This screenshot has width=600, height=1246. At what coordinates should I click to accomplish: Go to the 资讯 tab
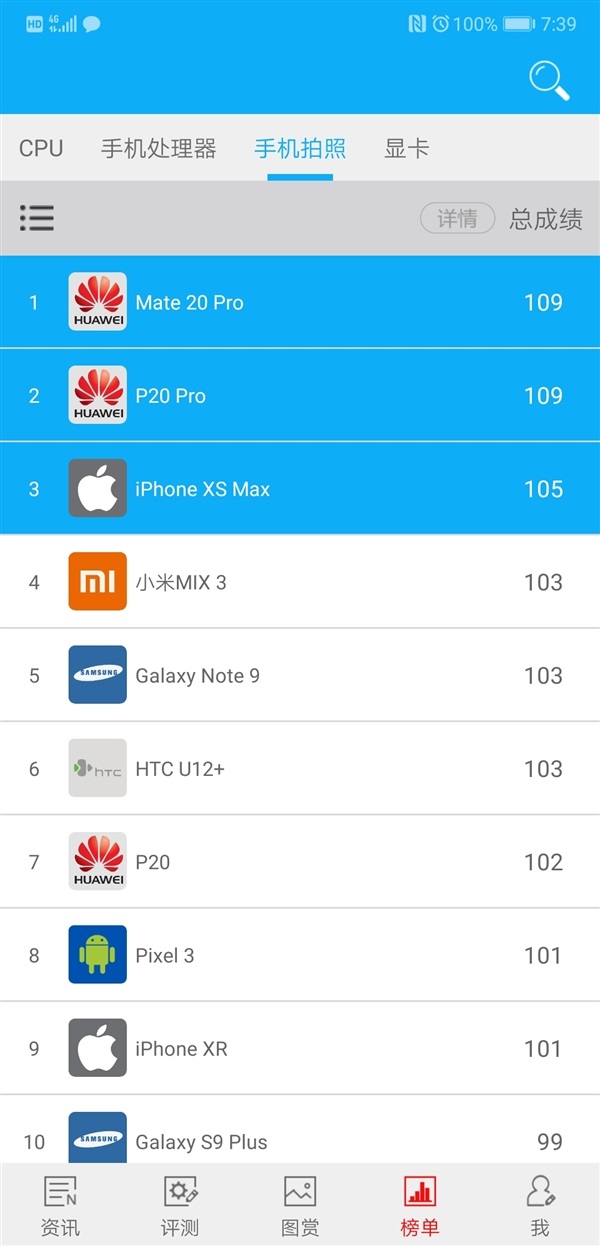[x=60, y=1206]
